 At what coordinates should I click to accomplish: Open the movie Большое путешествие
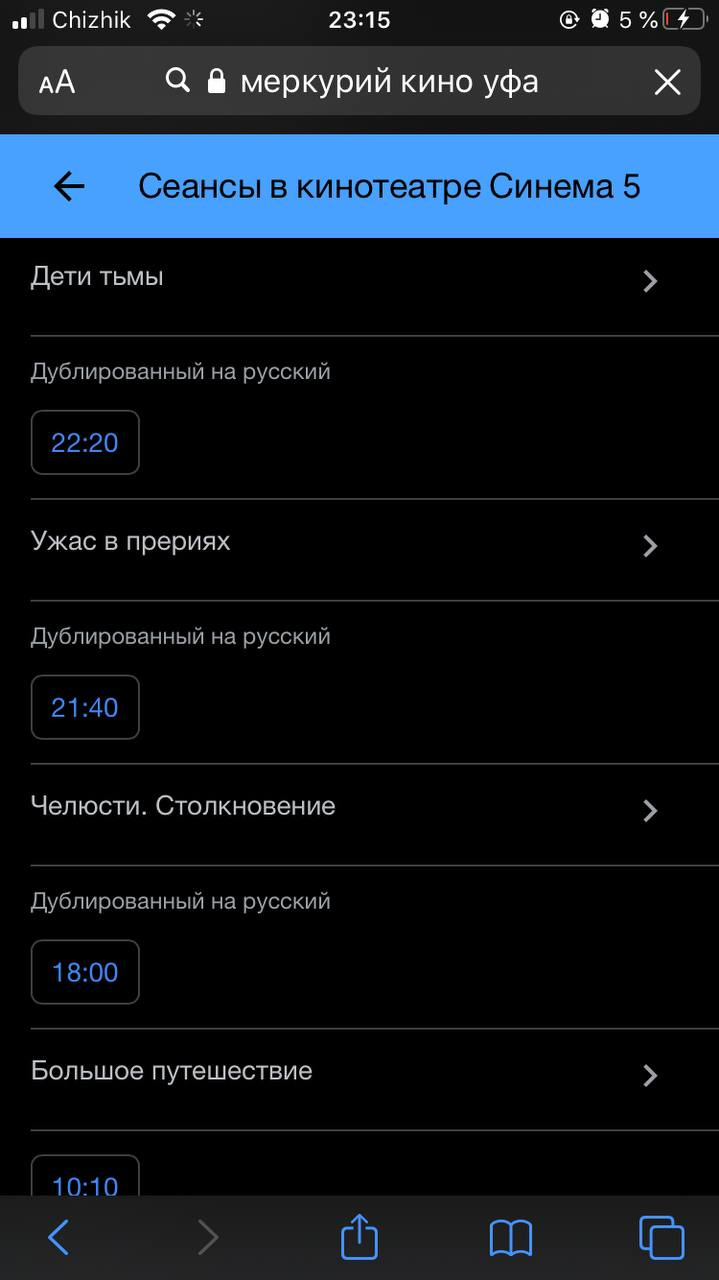coord(359,1075)
